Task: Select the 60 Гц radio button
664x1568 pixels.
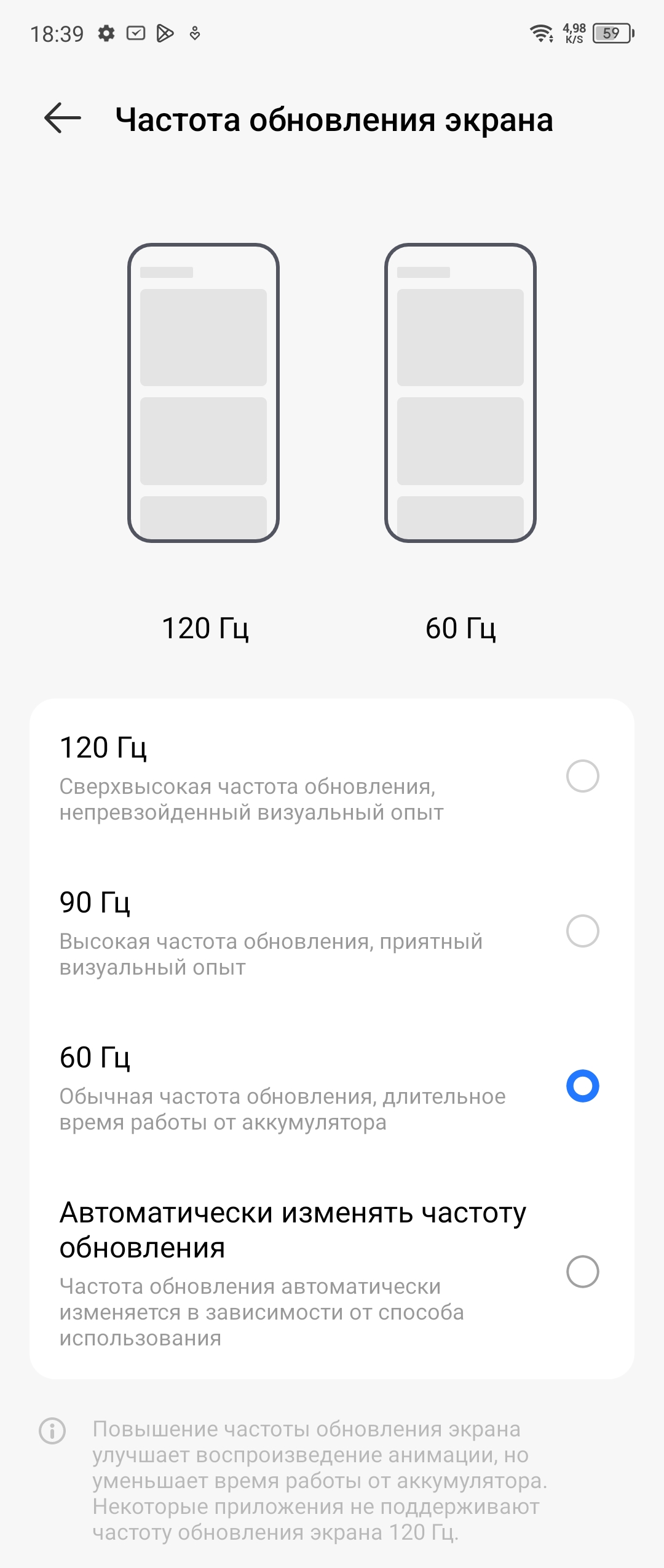Action: 582,1086
